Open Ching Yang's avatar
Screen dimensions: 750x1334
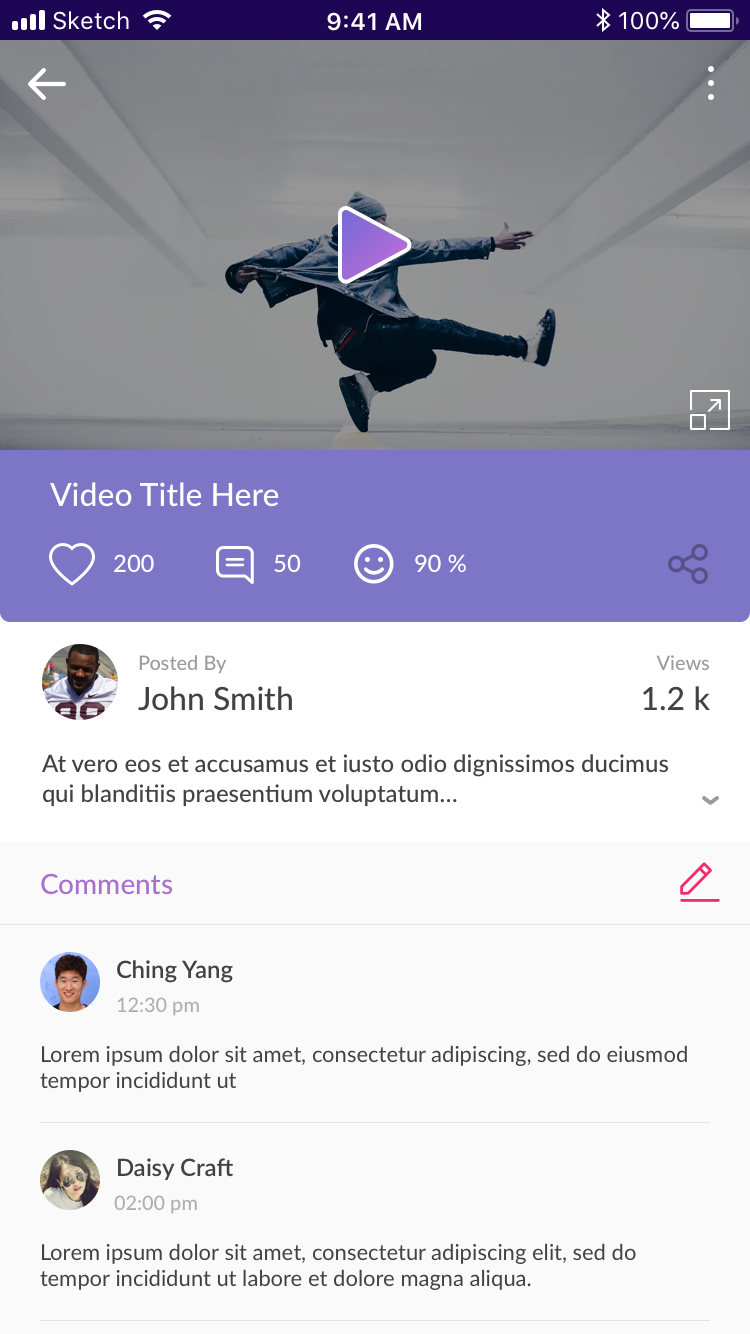pos(70,982)
